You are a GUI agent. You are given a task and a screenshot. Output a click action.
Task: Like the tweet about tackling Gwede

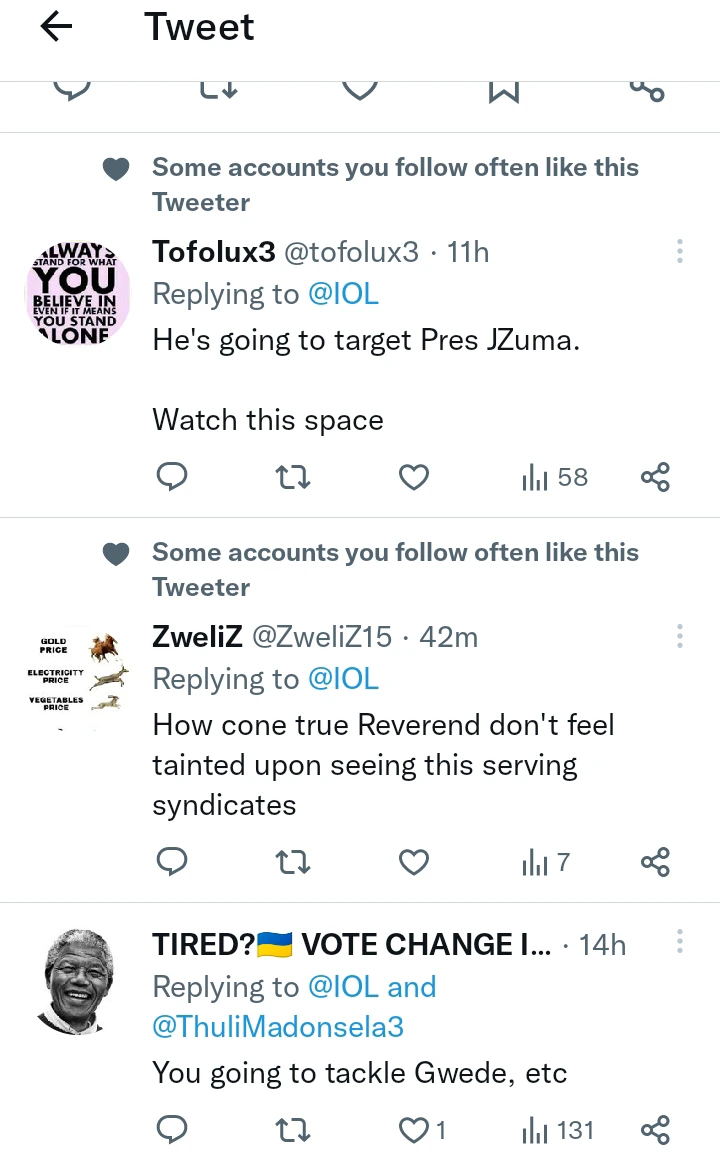pyautogui.click(x=414, y=1131)
